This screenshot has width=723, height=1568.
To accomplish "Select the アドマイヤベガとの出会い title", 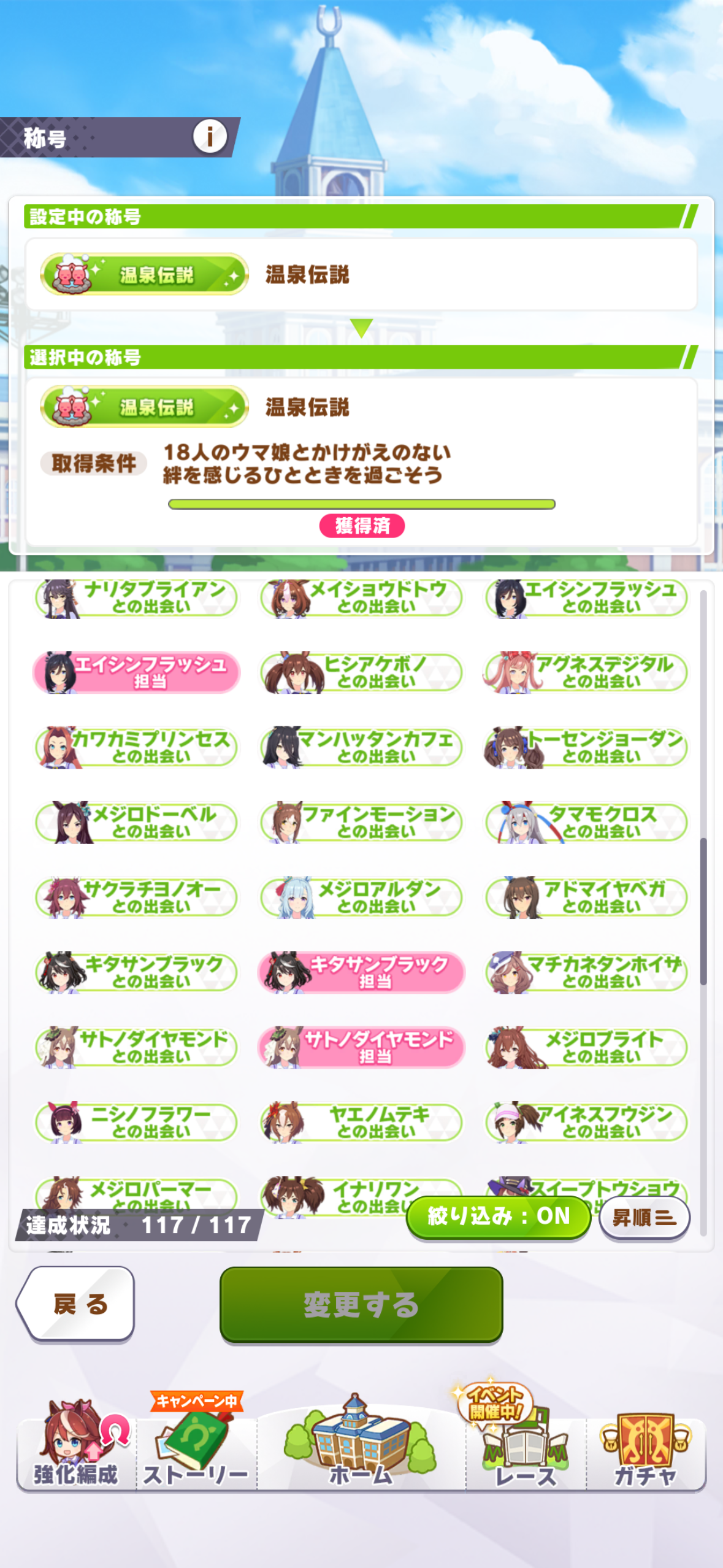I will [x=586, y=897].
